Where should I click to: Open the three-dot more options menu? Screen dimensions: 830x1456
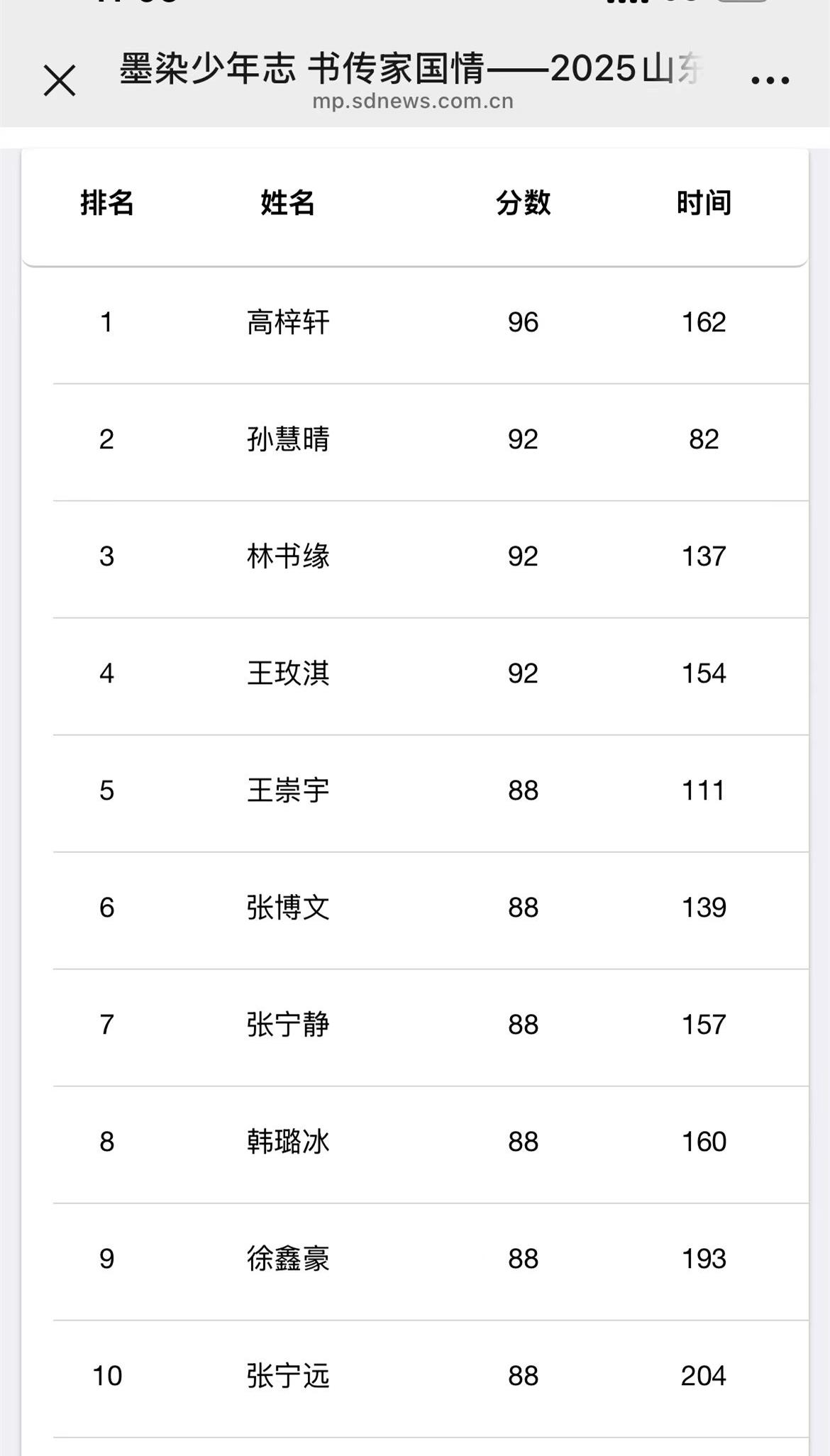[770, 80]
